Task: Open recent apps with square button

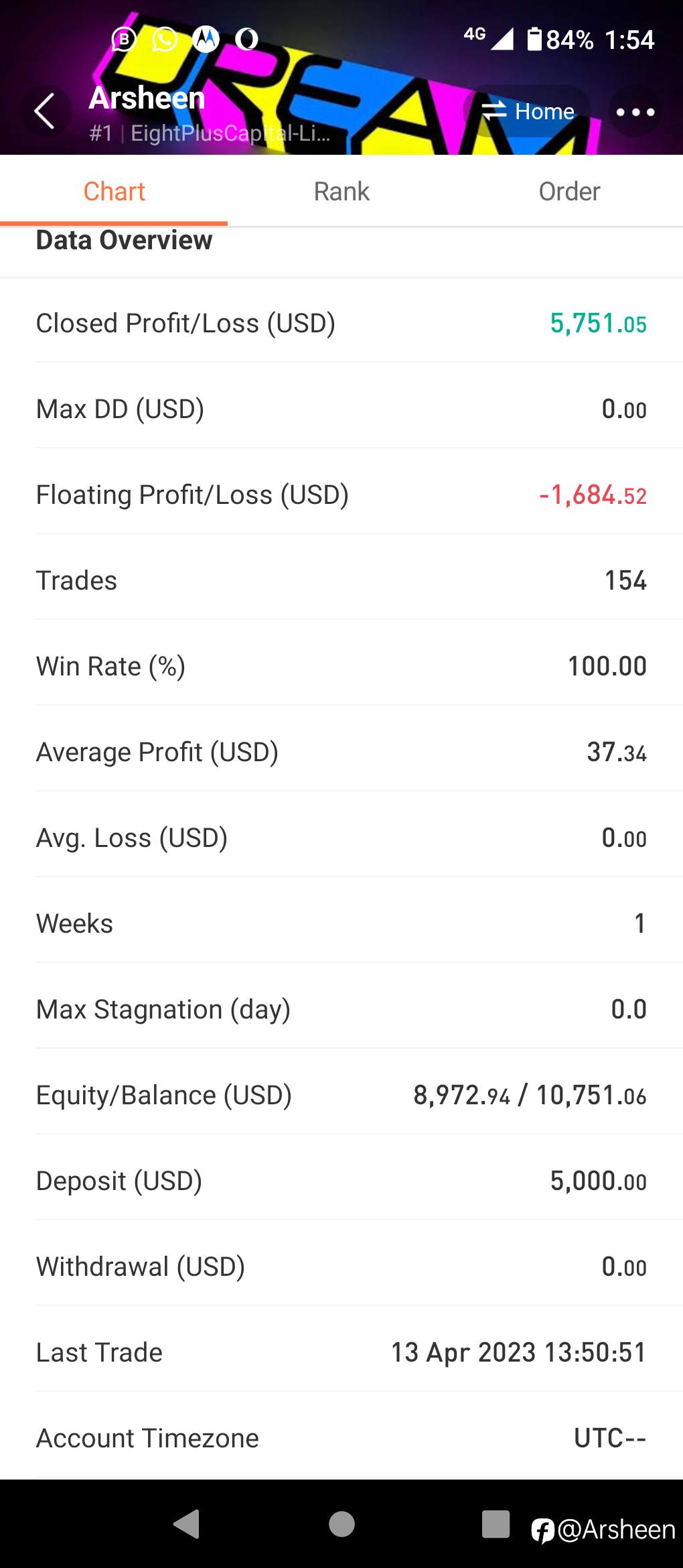Action: pos(496,1524)
